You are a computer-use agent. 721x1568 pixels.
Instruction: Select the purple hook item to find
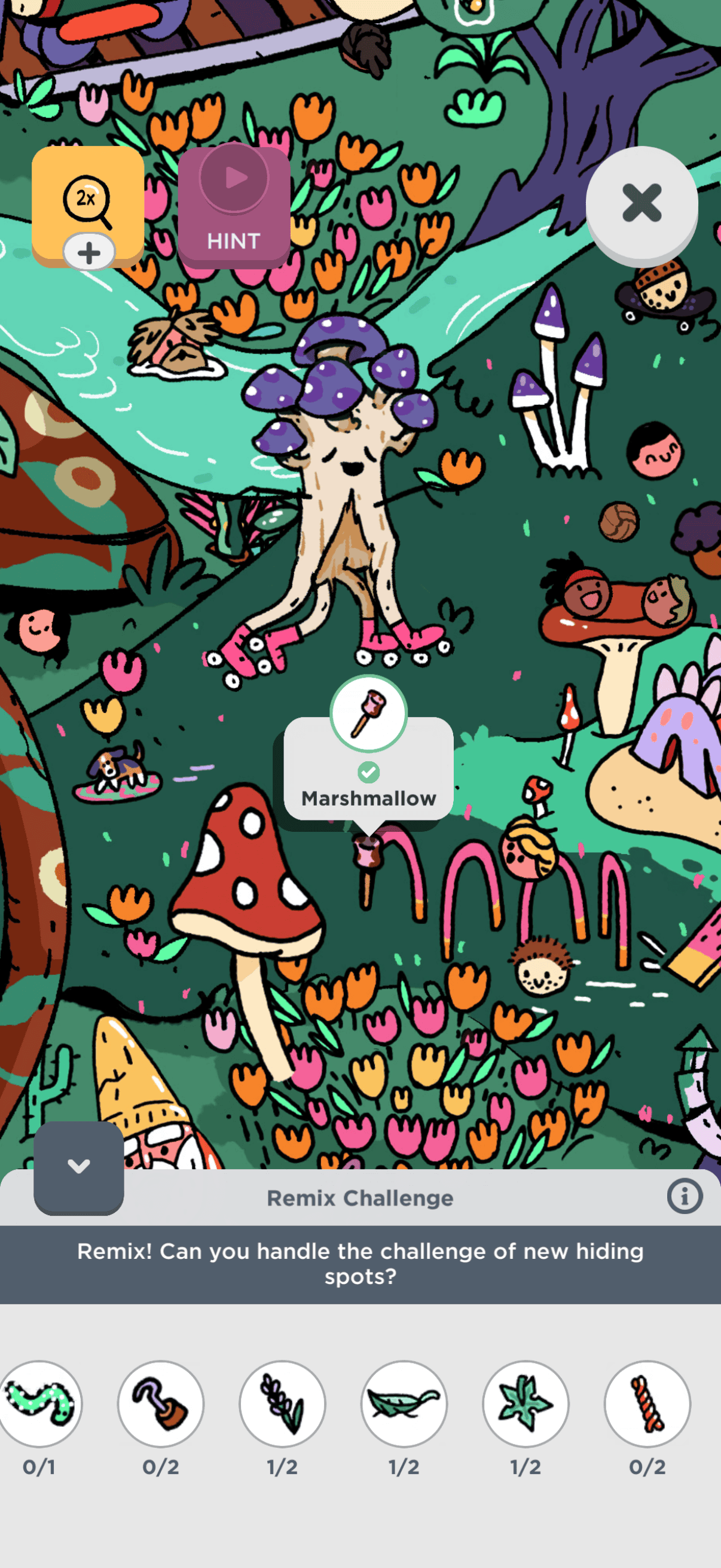tap(161, 1403)
